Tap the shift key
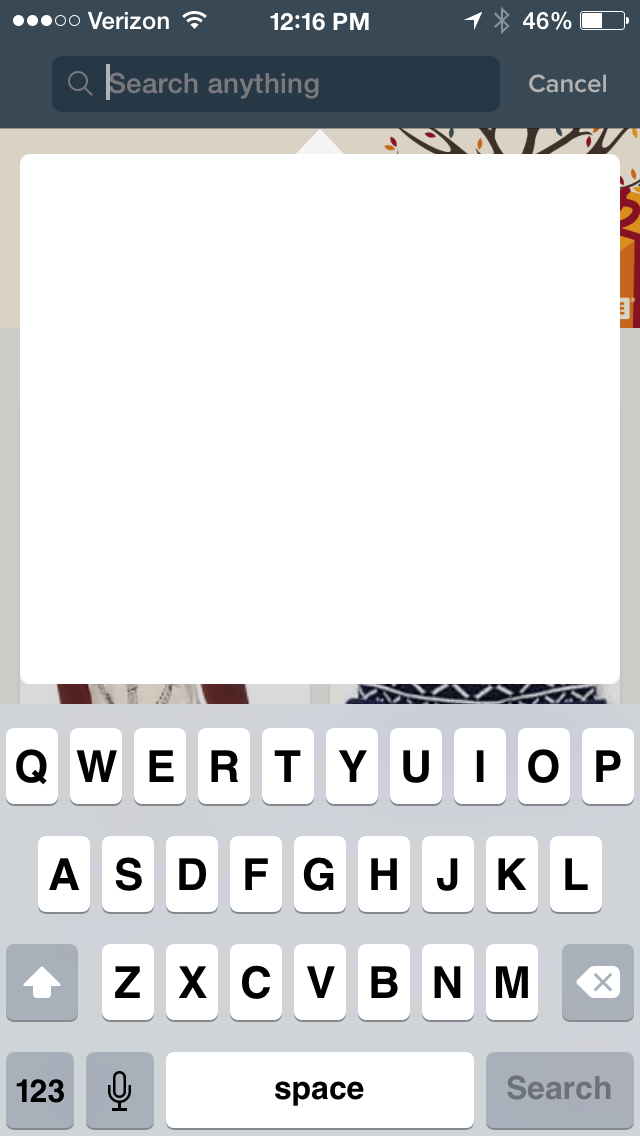 pyautogui.click(x=42, y=983)
